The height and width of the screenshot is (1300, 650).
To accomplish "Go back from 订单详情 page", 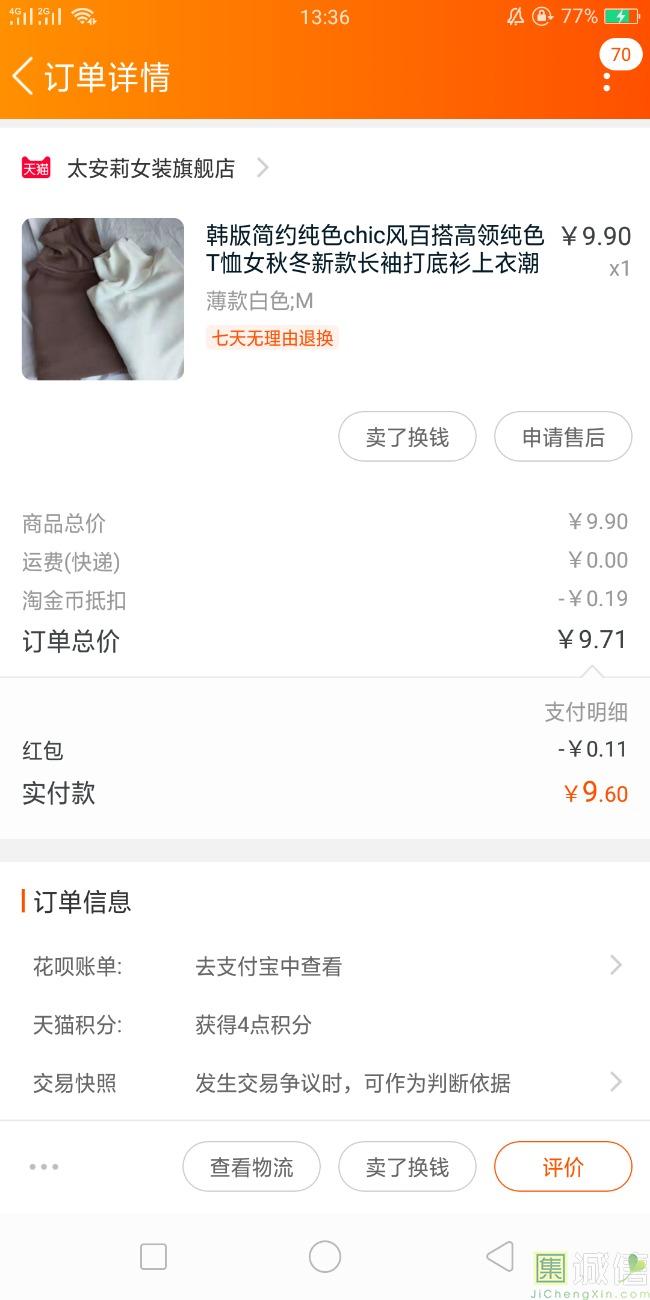I will pos(24,76).
